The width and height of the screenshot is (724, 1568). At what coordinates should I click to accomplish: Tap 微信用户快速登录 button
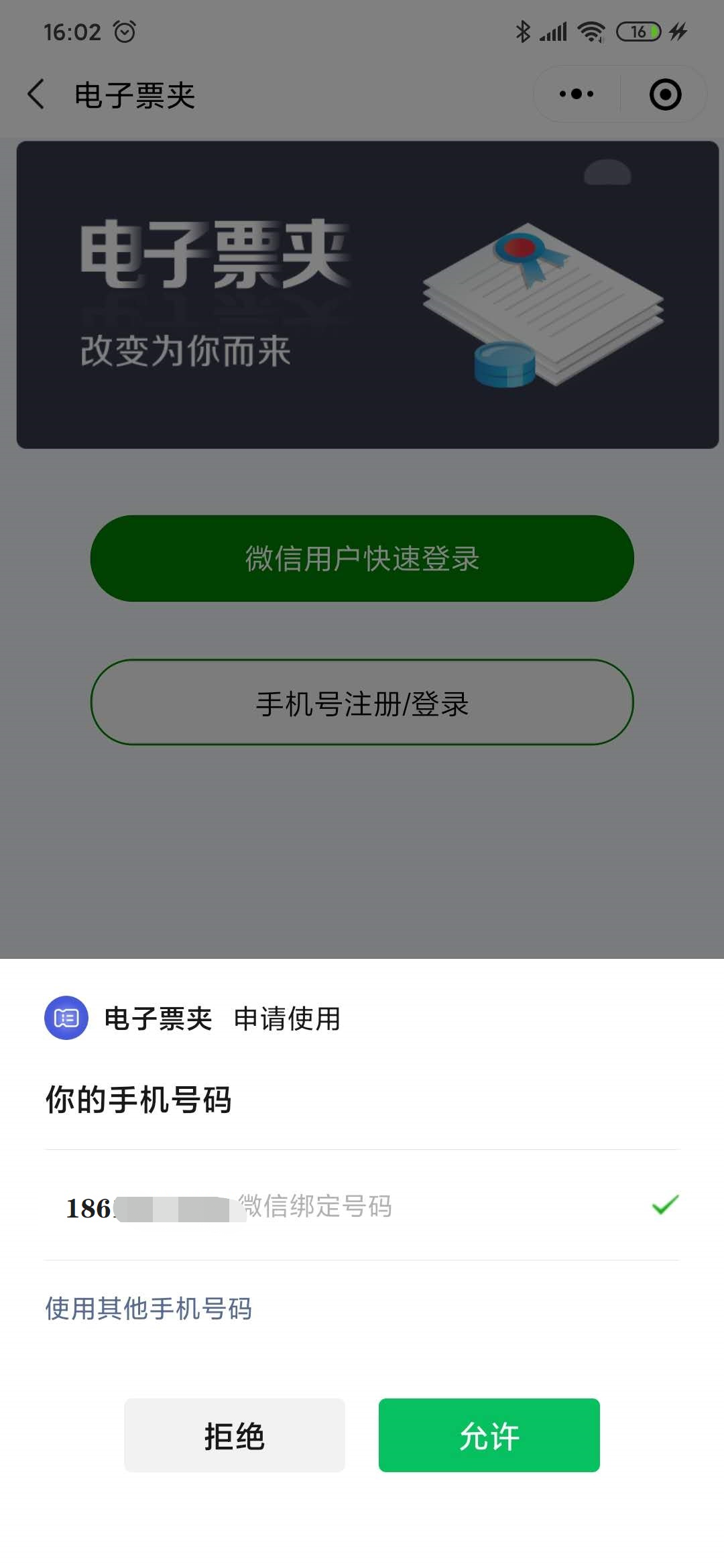coord(362,558)
